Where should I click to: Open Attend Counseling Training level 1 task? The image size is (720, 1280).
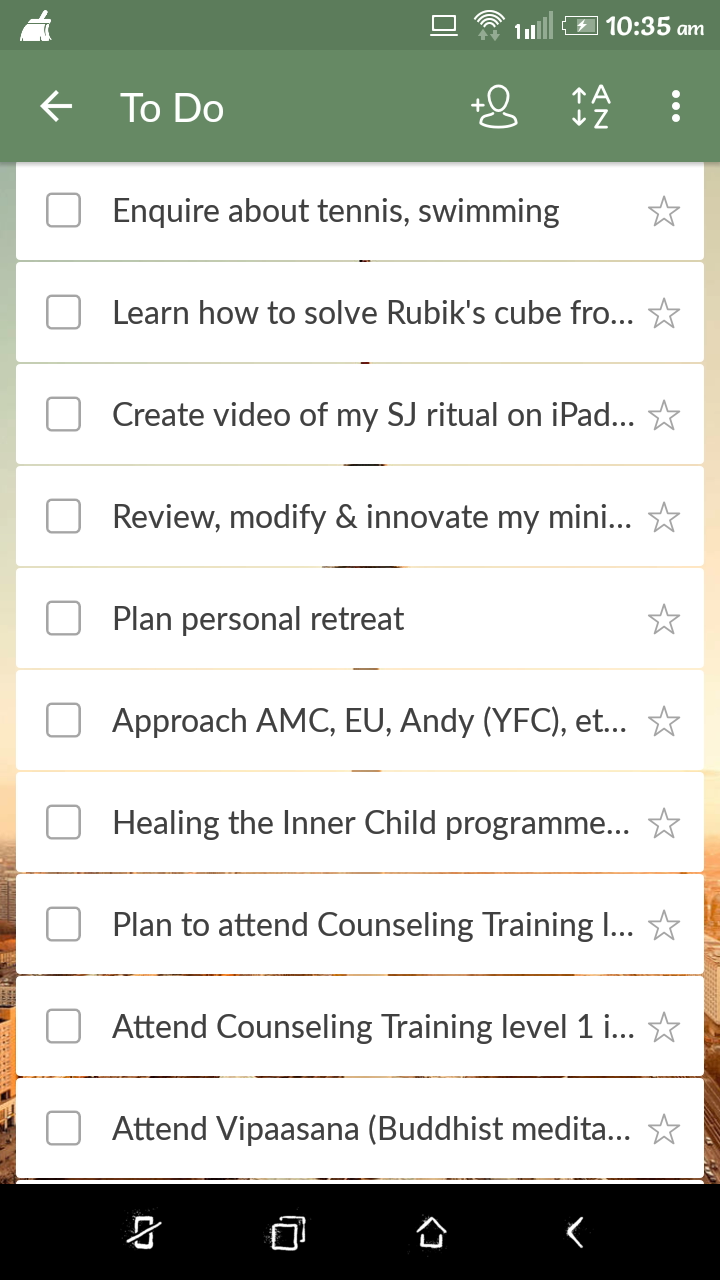pyautogui.click(x=372, y=1027)
